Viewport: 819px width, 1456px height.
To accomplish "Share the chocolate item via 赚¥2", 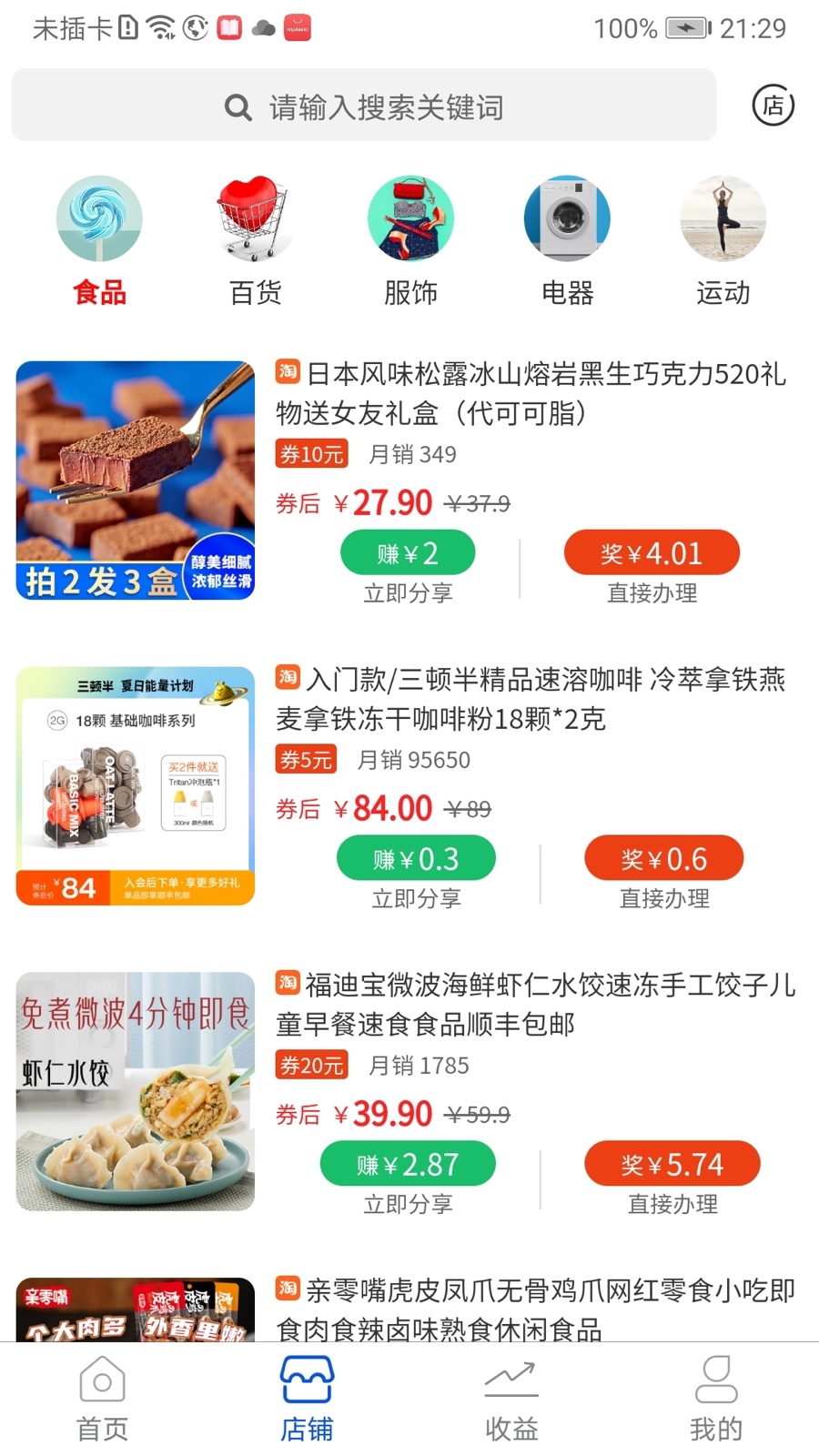I will [408, 553].
